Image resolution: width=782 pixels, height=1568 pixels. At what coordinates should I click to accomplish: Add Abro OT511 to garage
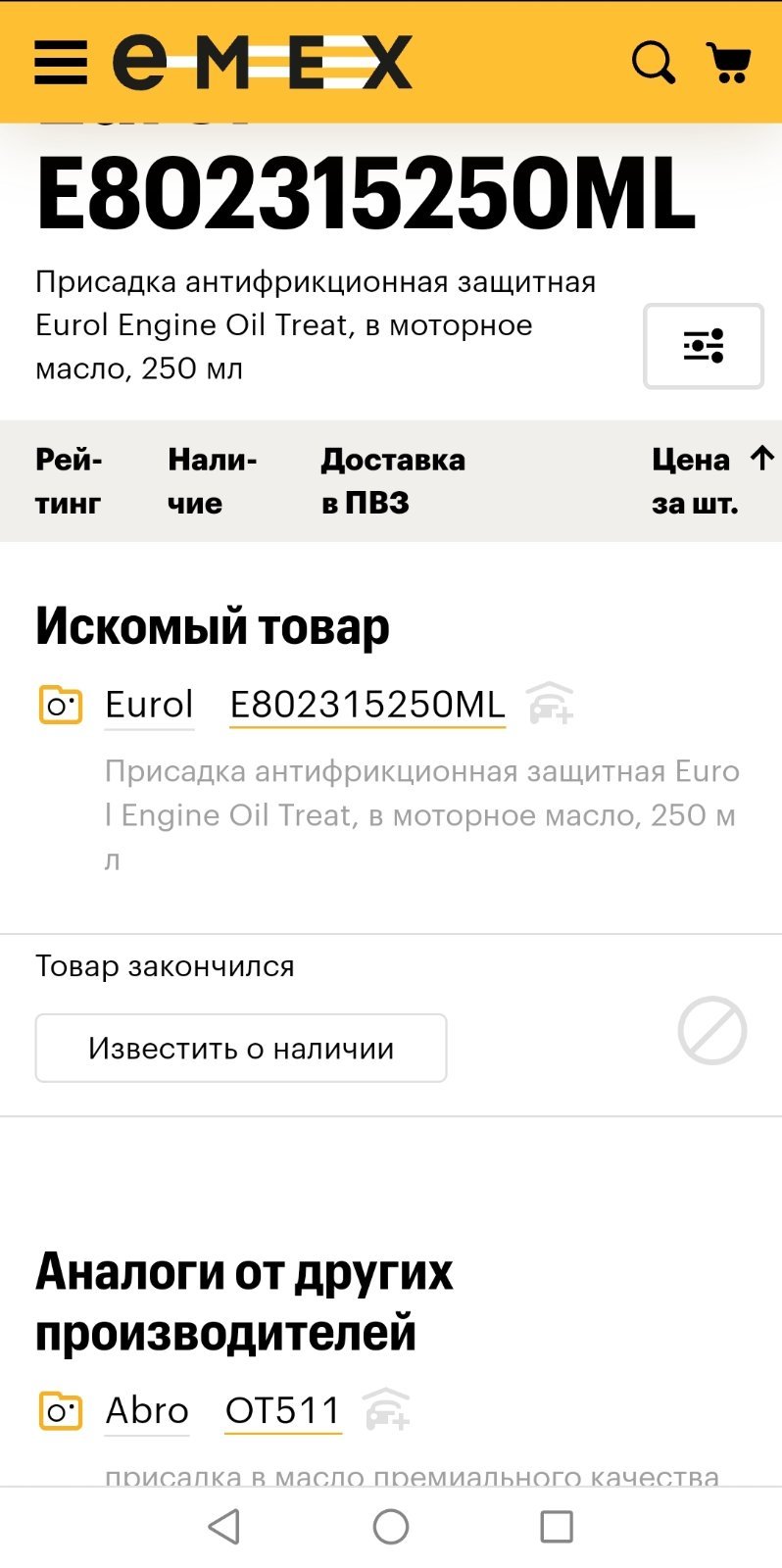point(386,1408)
